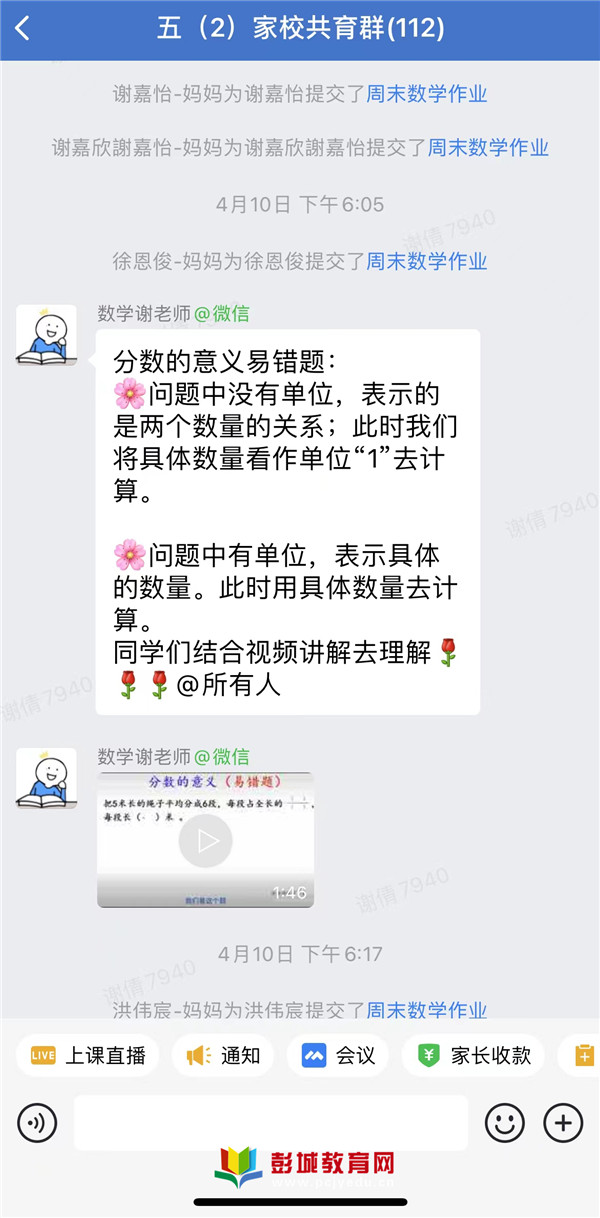Open 徐恩俊's 周末数学作业 link
This screenshot has height=1218, width=600.
pos(427,261)
